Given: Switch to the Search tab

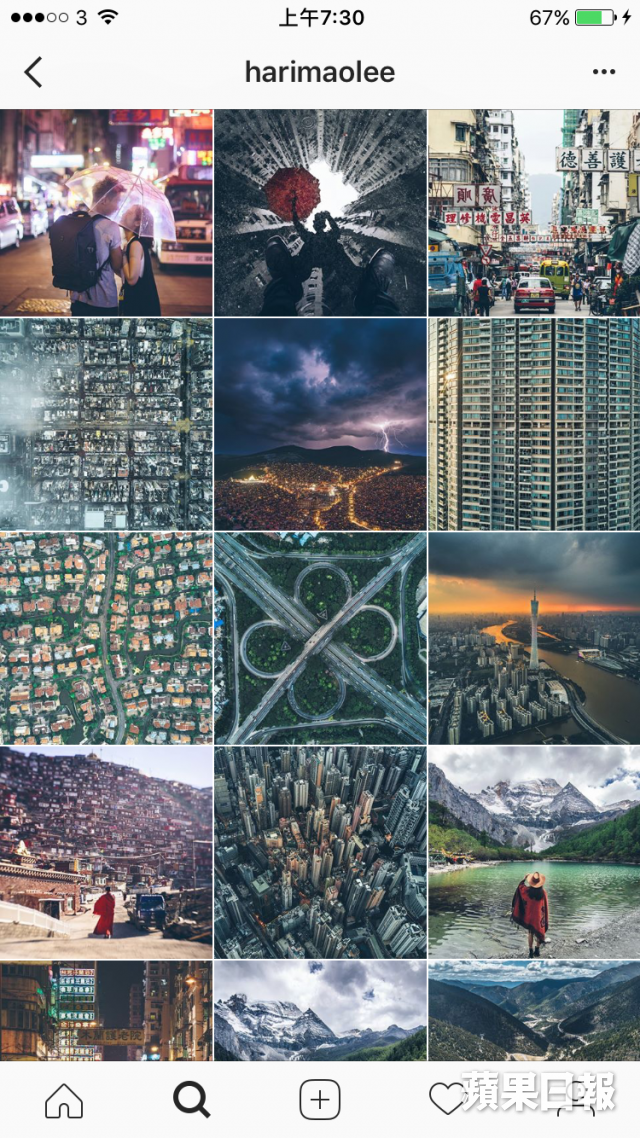Looking at the screenshot, I should click(x=191, y=1100).
